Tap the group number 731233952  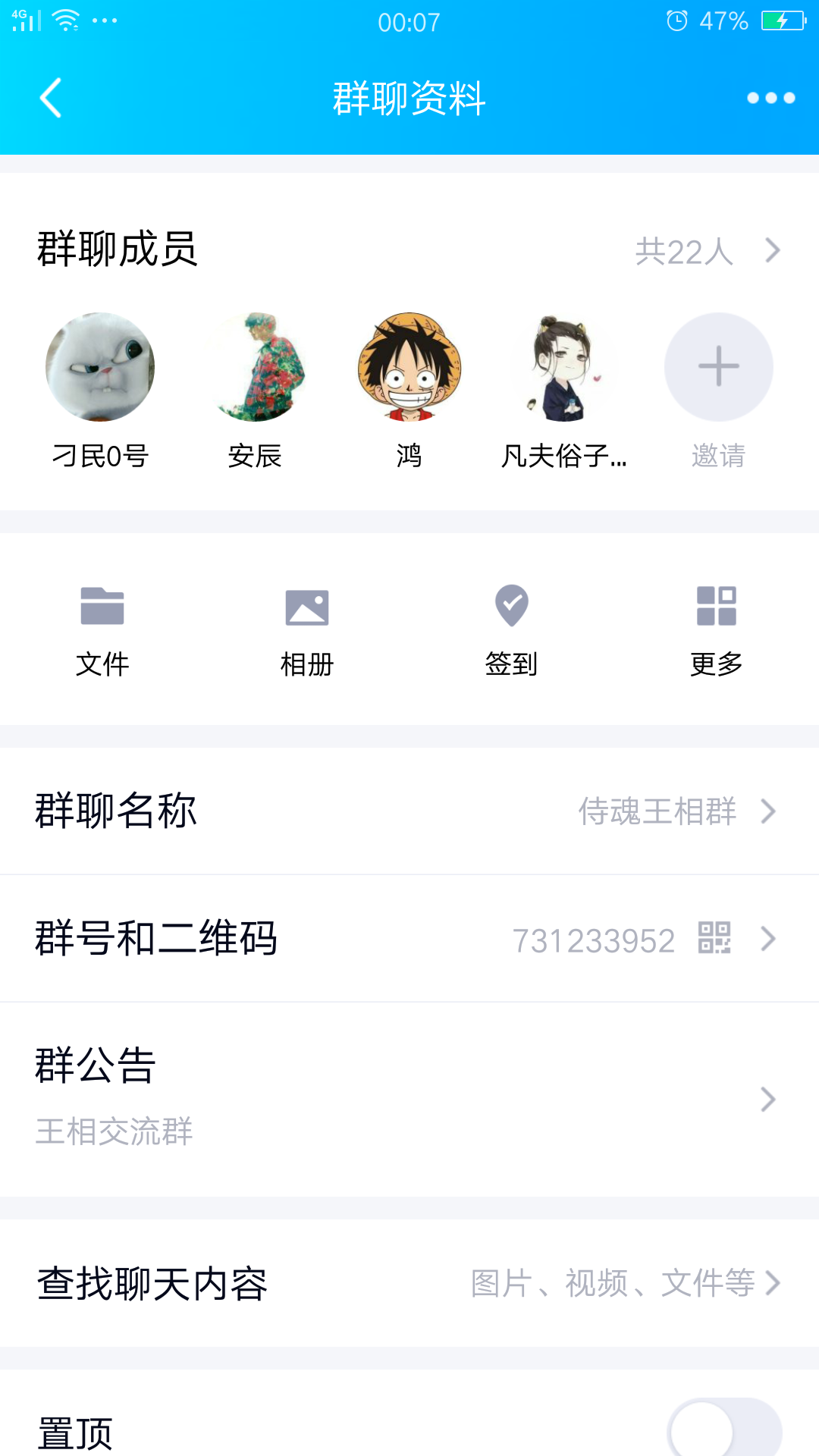[594, 940]
